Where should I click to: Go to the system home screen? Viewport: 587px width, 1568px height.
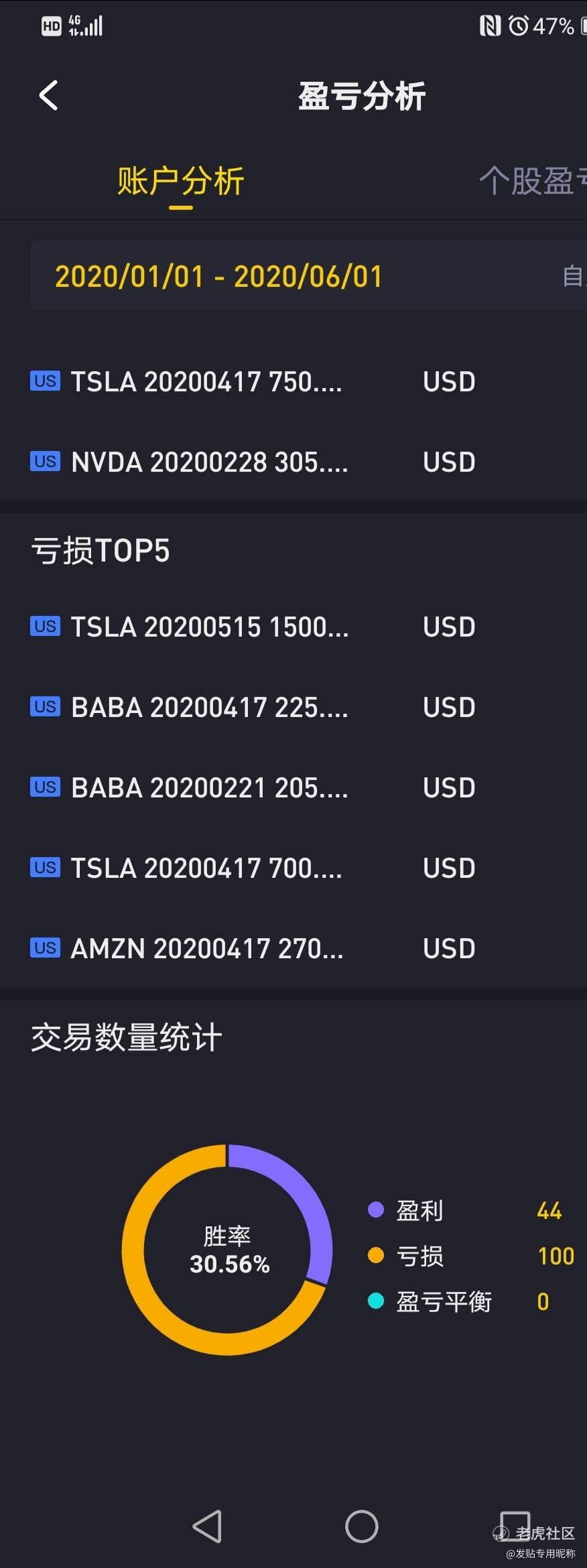361,1526
